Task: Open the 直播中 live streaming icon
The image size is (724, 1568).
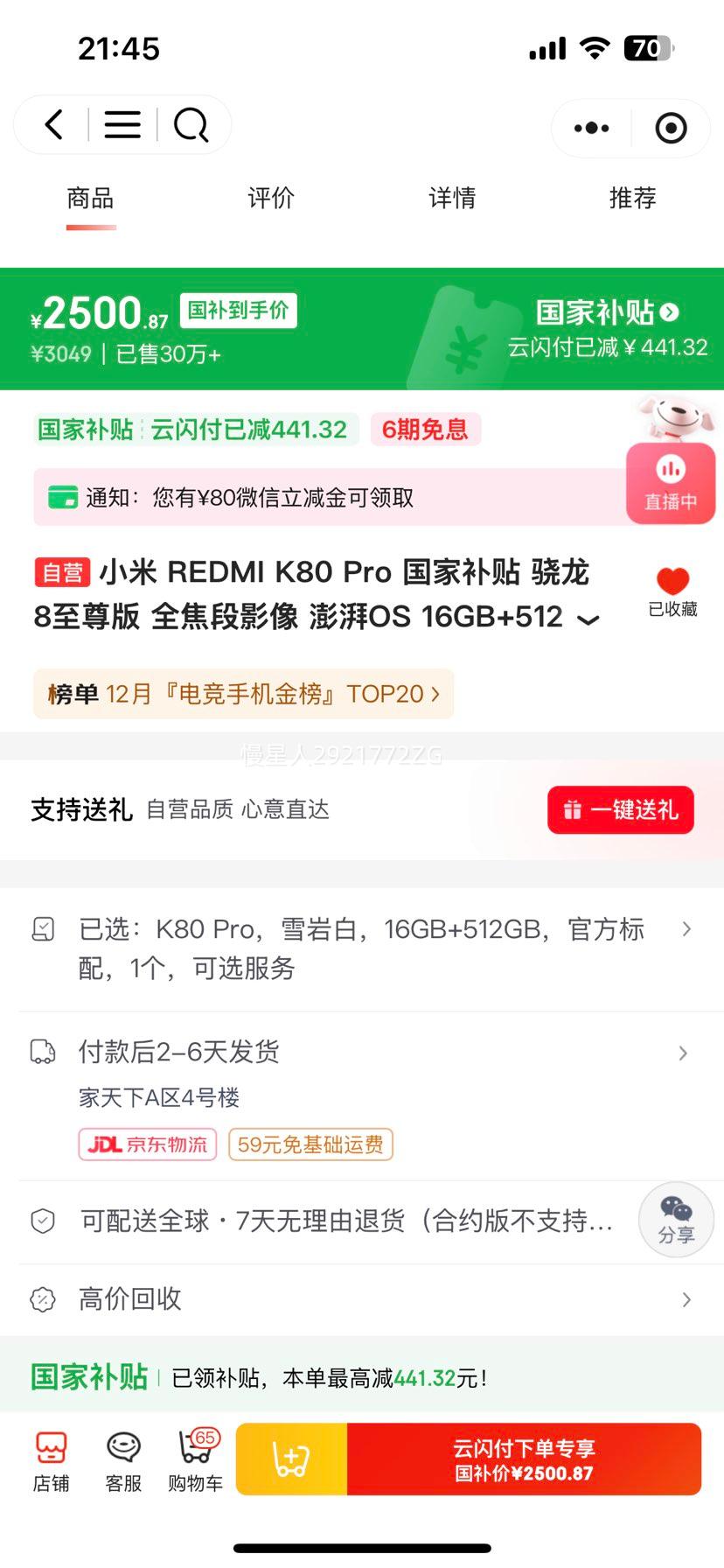Action: pos(670,485)
